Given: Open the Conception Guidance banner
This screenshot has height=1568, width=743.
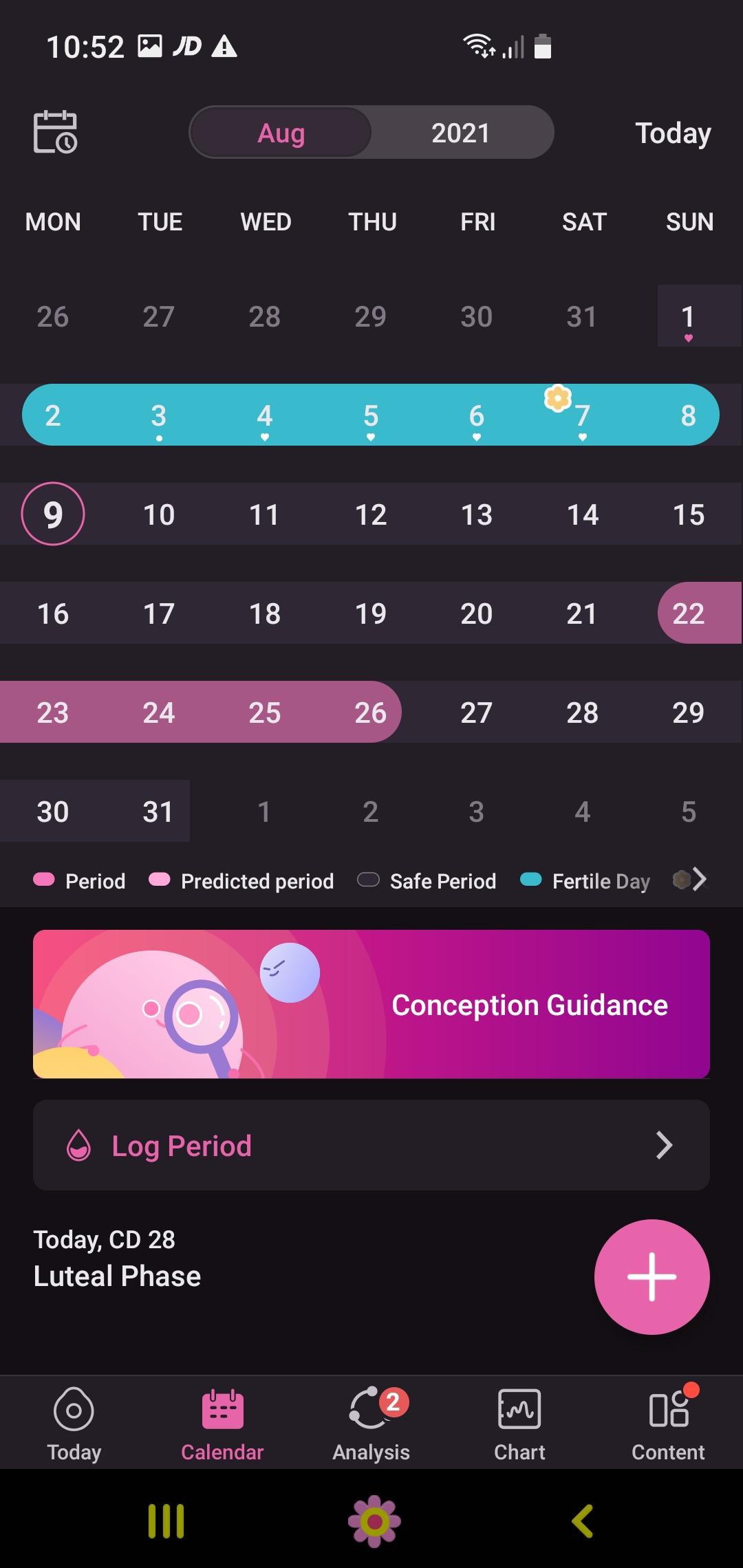Looking at the screenshot, I should click(371, 1004).
